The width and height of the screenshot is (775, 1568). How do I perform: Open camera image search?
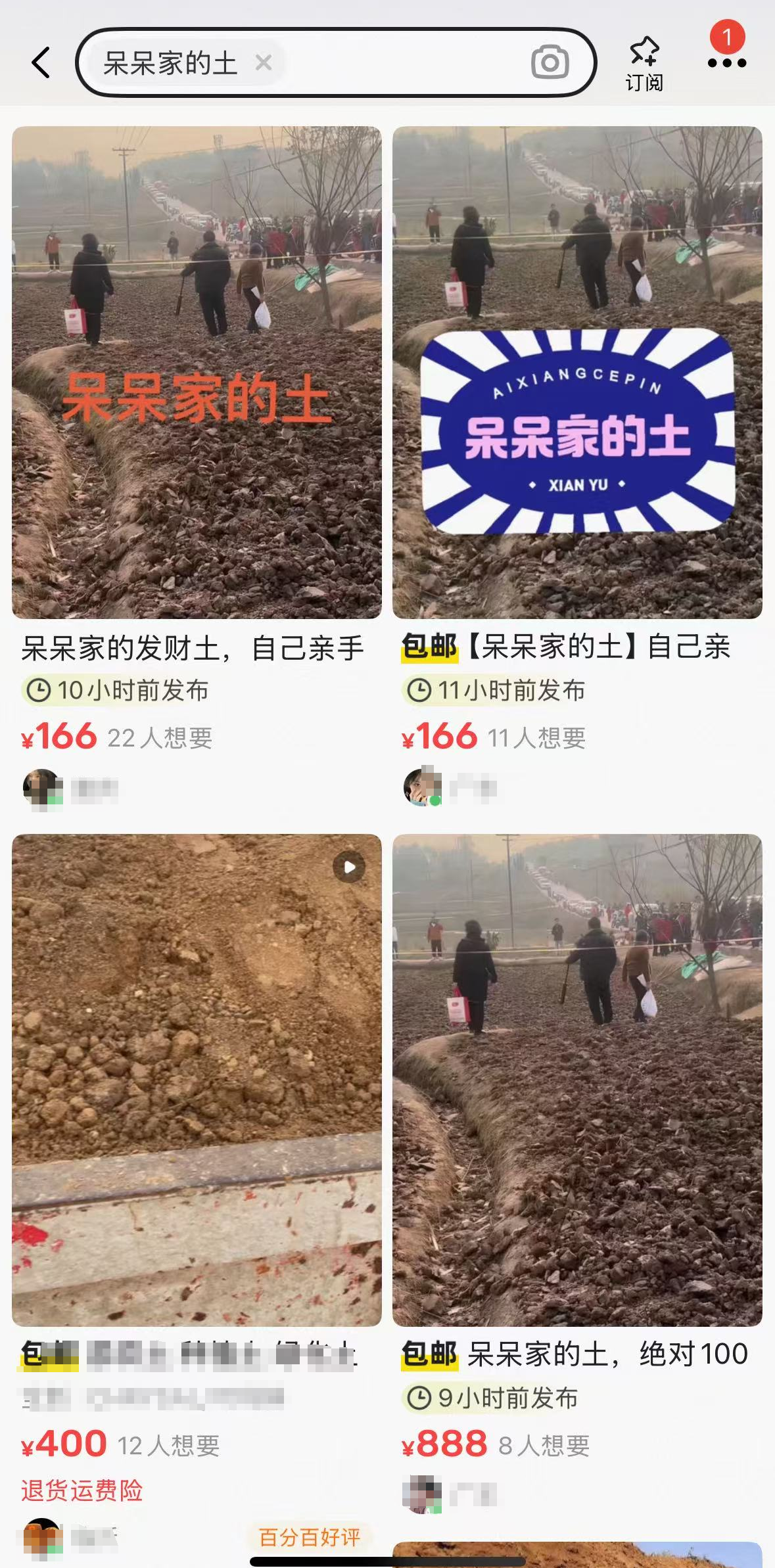[550, 63]
